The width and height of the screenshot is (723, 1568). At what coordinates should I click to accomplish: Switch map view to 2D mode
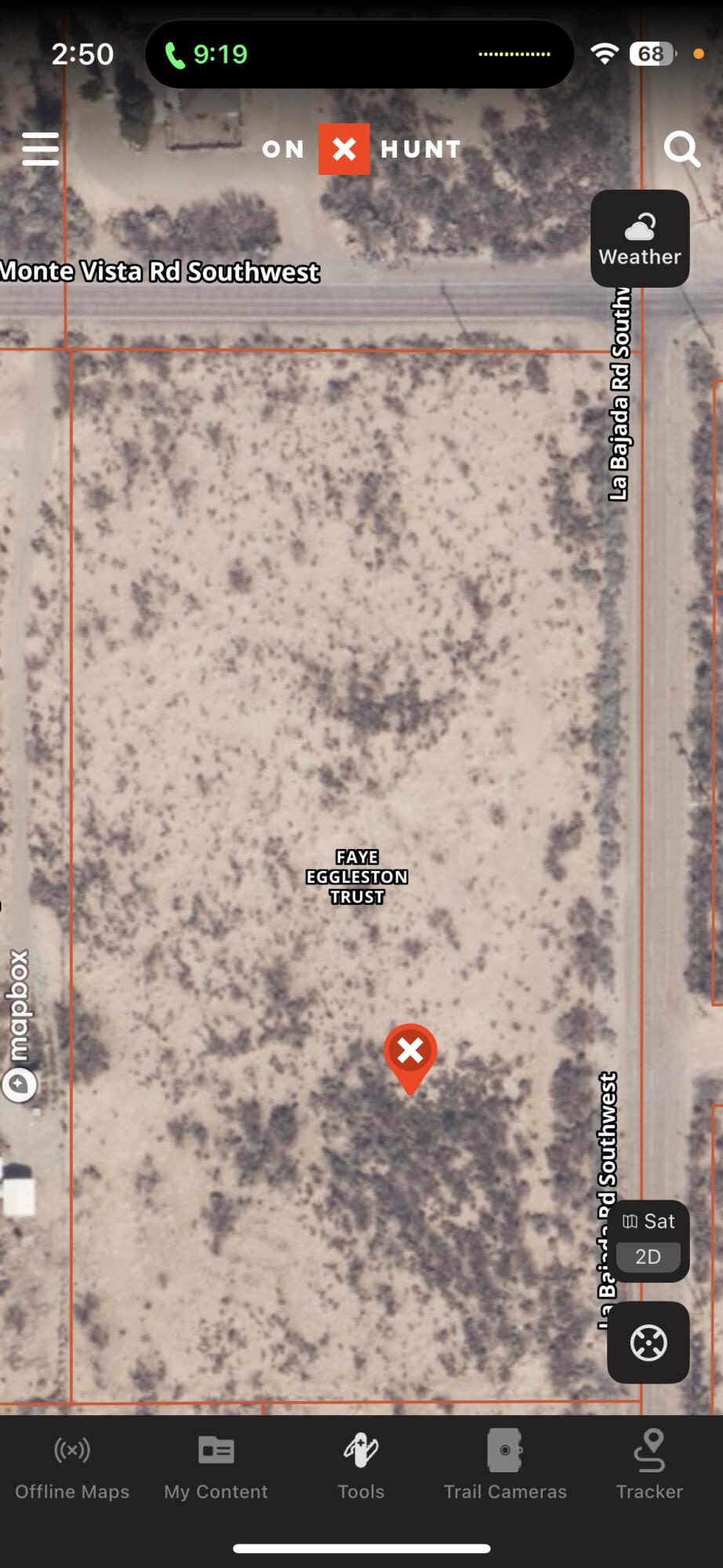pos(649,1257)
